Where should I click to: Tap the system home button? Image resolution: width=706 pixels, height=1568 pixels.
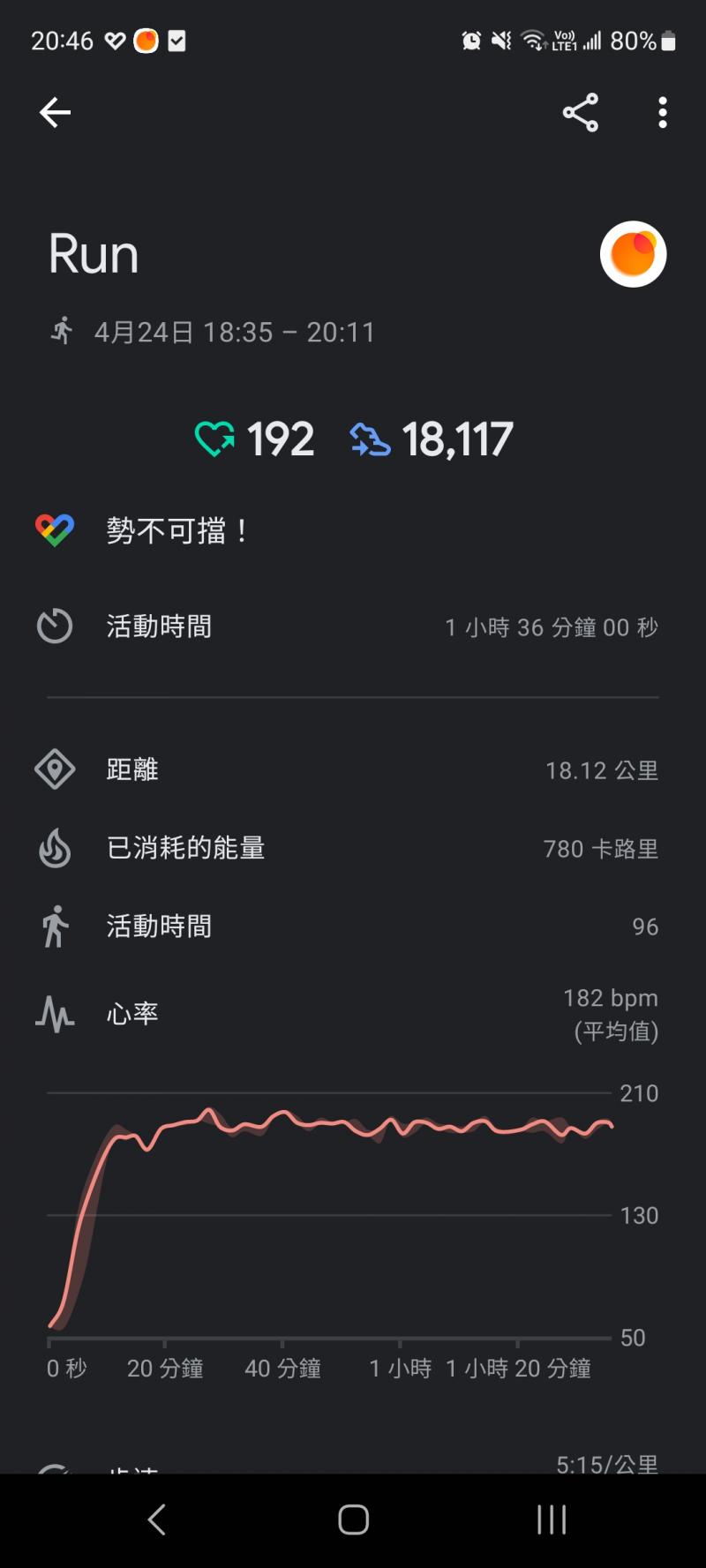pyautogui.click(x=353, y=1519)
